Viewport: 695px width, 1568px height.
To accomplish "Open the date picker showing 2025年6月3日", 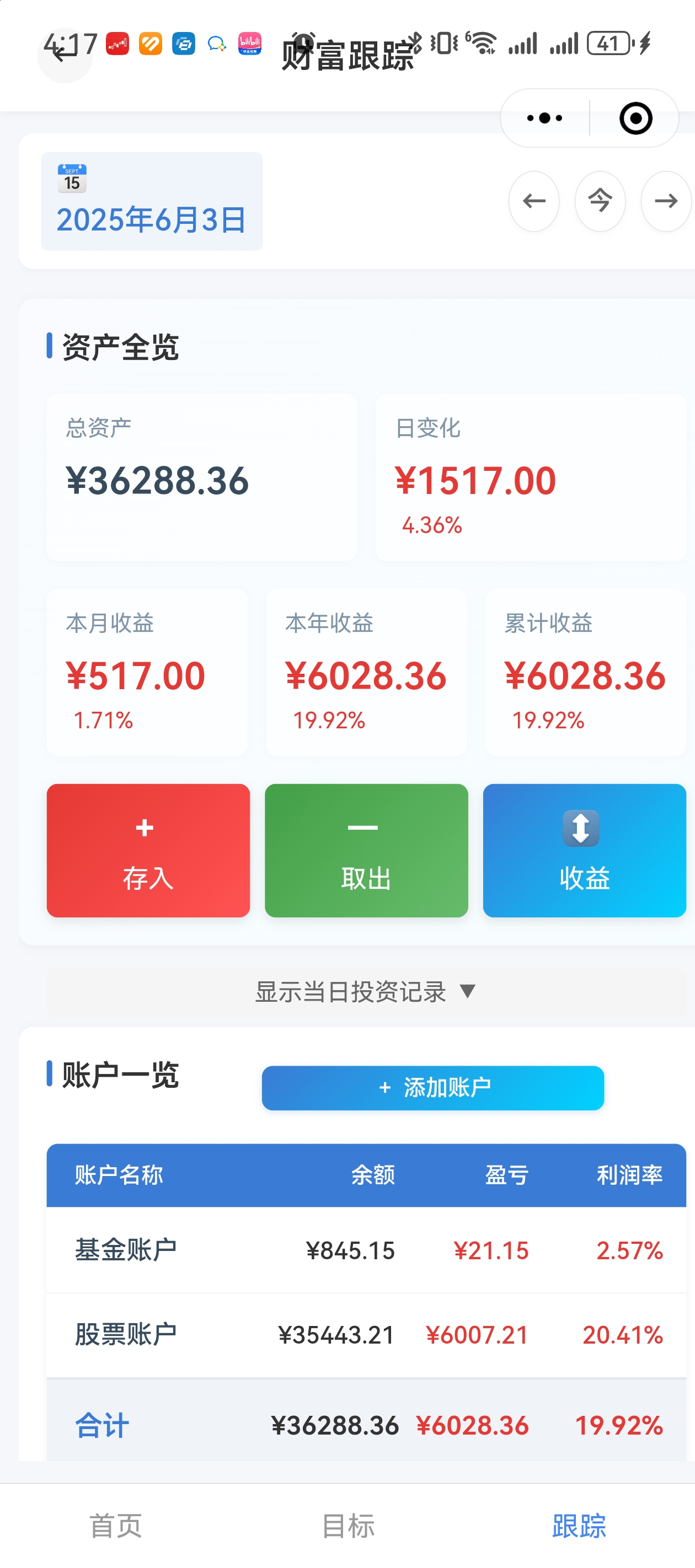I will pos(152,201).
